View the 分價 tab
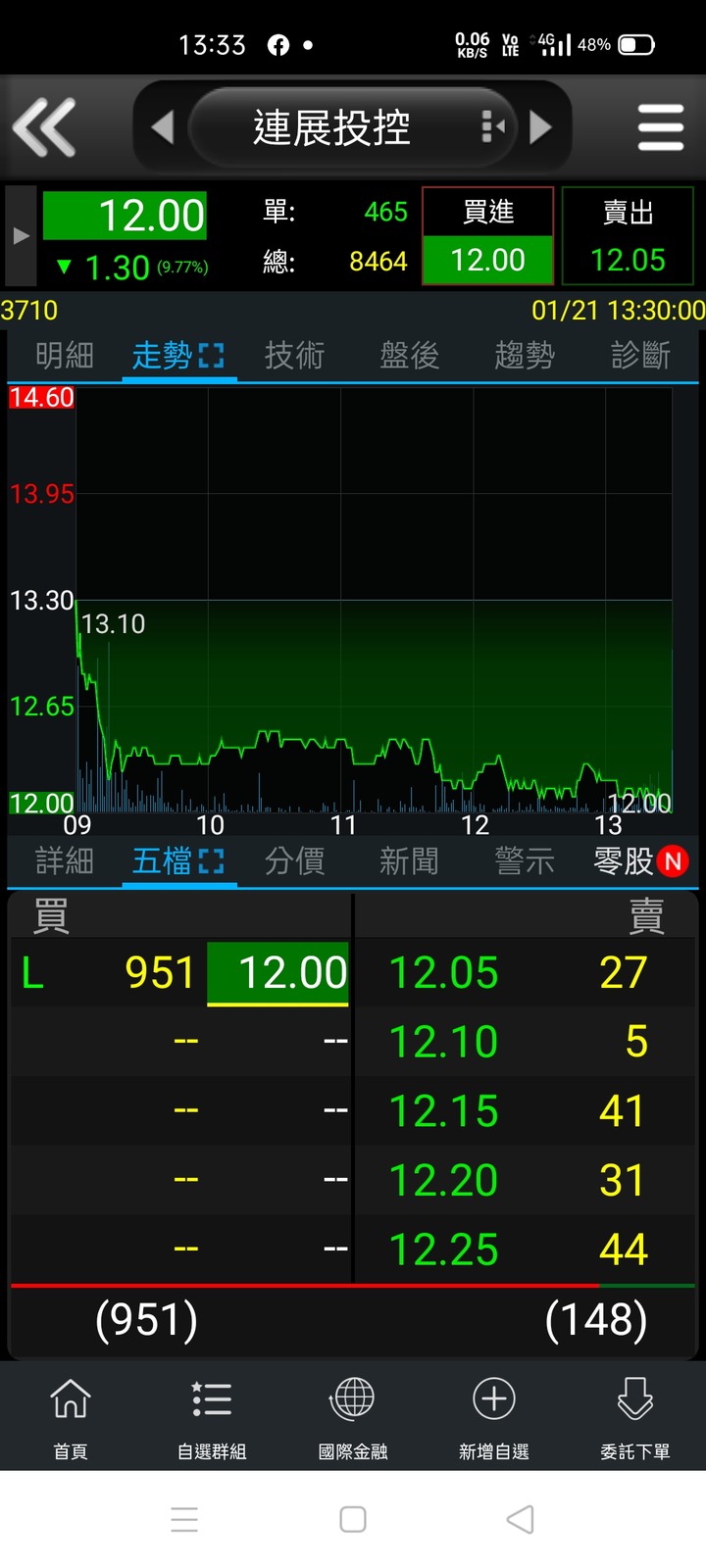This screenshot has height=1568, width=706. coord(294,860)
